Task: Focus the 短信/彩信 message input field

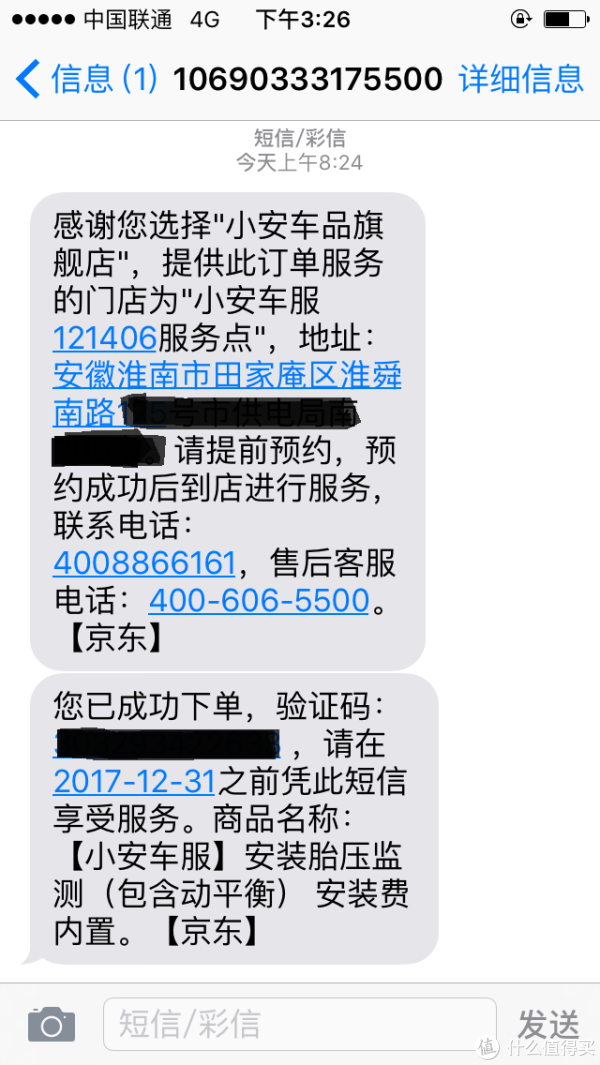Action: pos(300,1024)
